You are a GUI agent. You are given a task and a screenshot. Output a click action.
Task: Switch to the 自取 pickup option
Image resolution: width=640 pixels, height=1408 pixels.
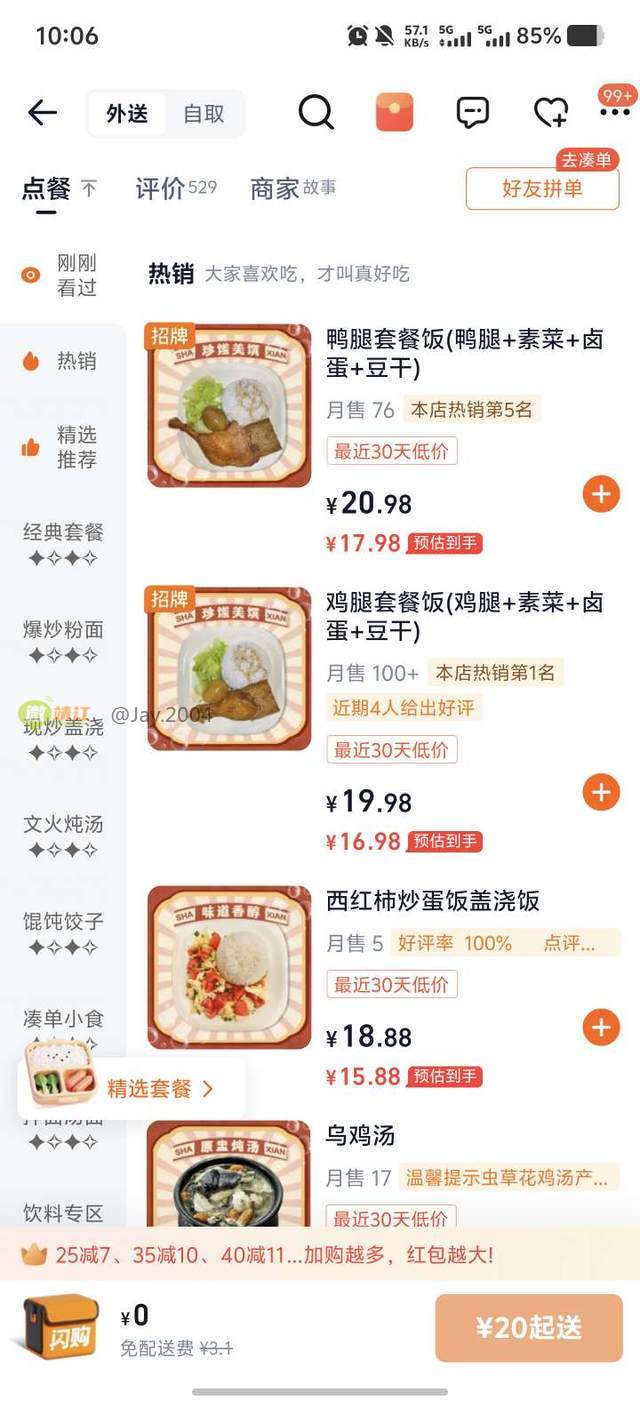(x=203, y=114)
